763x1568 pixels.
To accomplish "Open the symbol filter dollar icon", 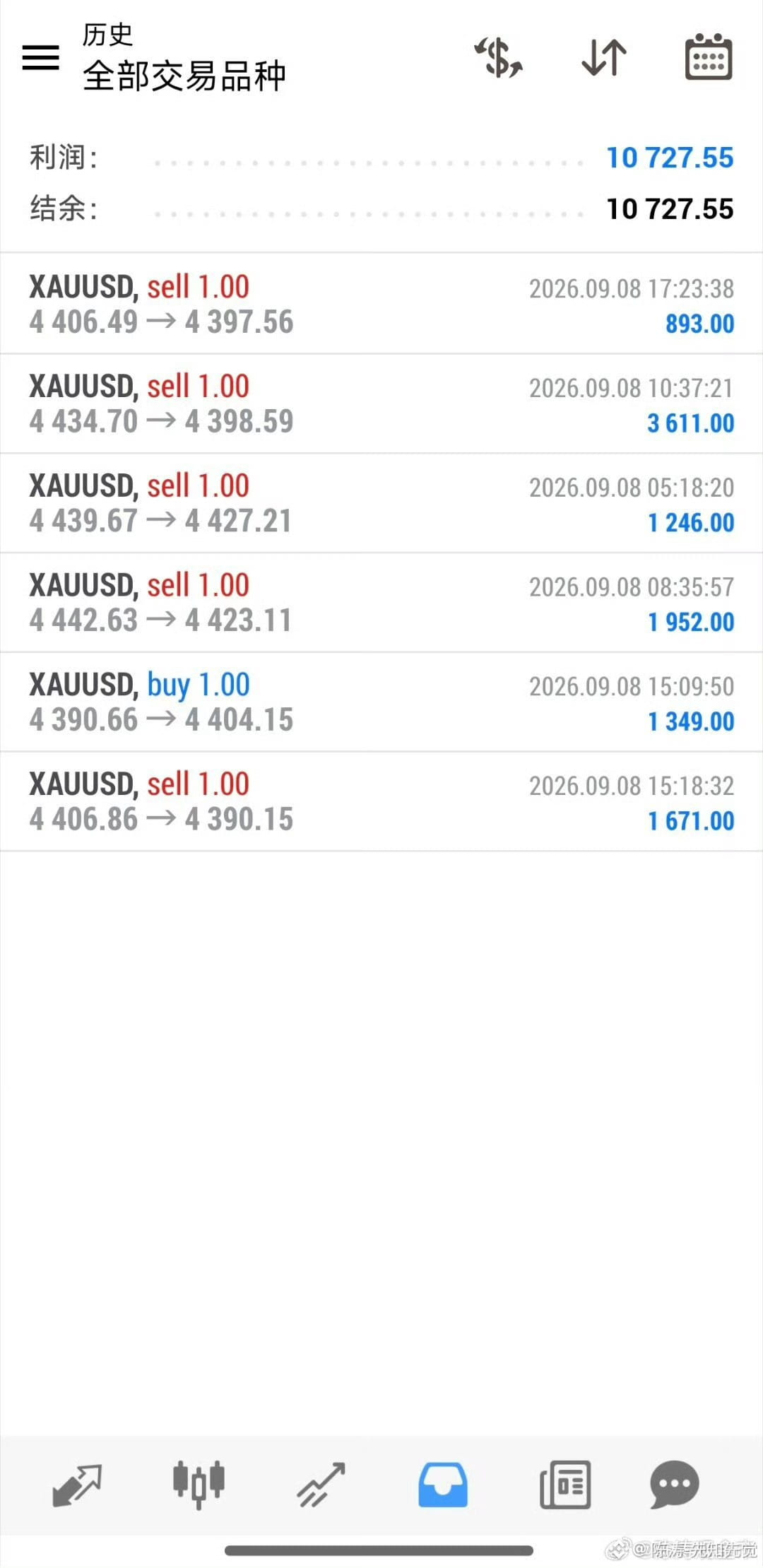I will 499,57.
